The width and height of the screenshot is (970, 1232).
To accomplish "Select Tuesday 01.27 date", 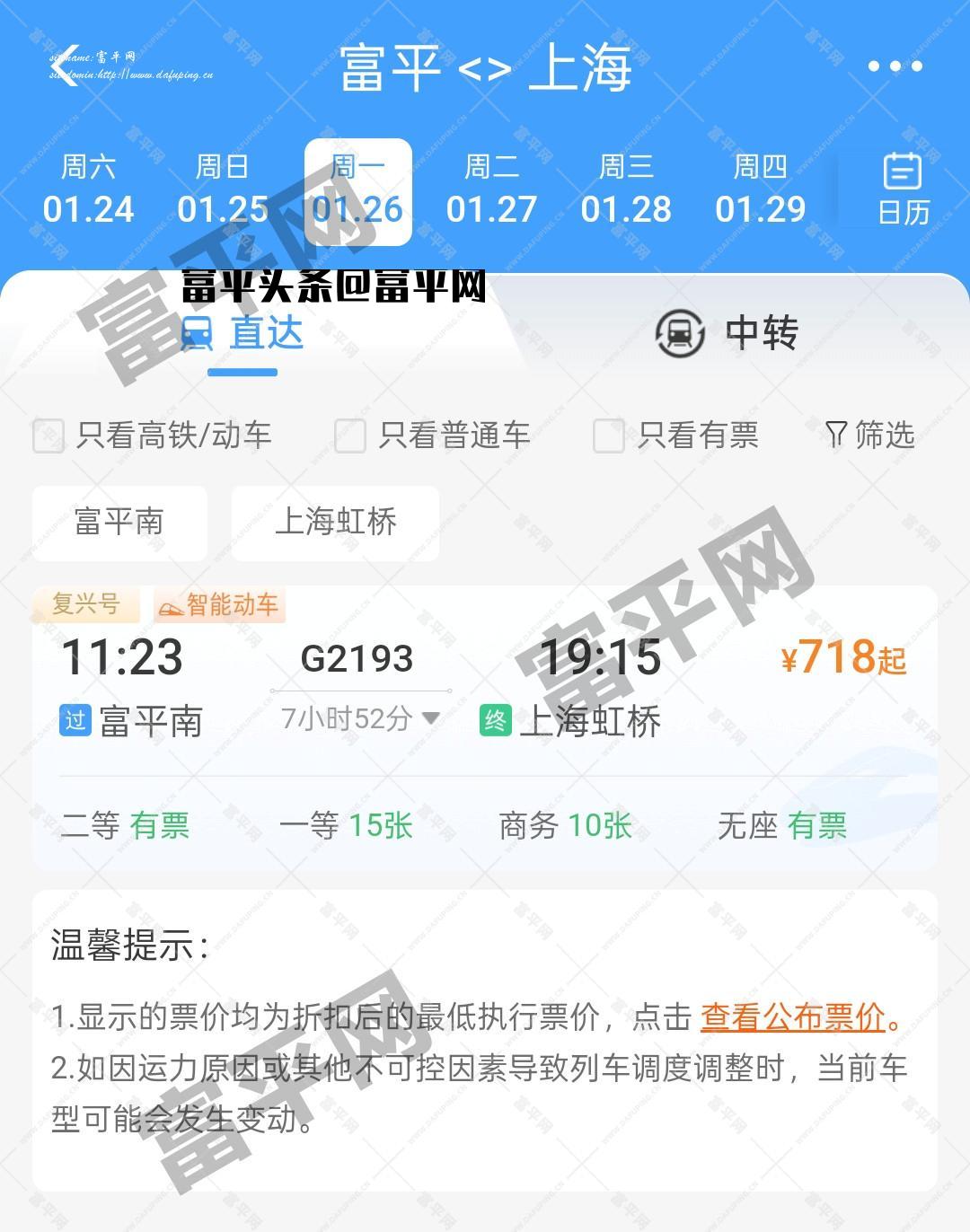I will coord(491,190).
